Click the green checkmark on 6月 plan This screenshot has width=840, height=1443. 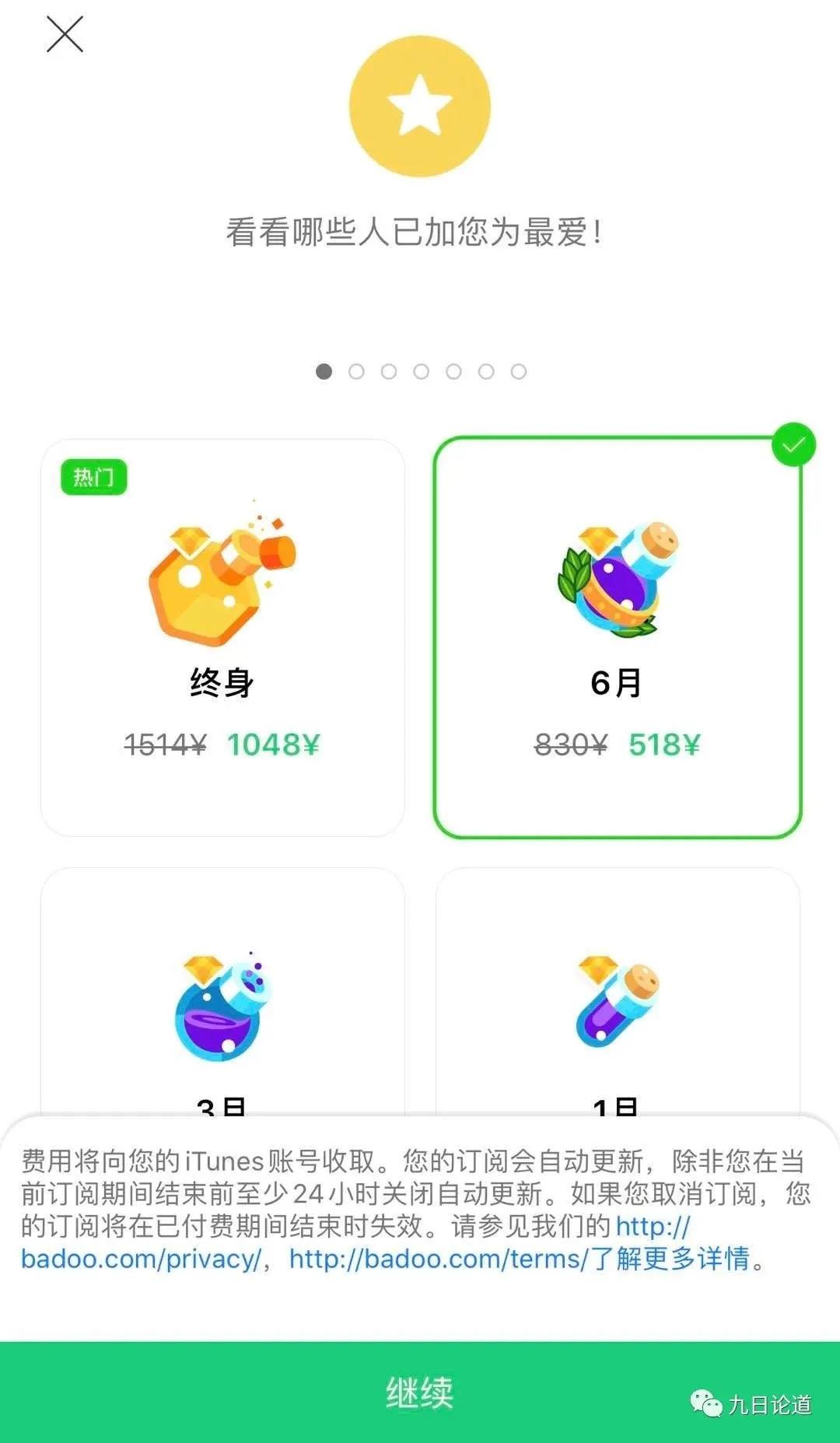click(x=793, y=445)
